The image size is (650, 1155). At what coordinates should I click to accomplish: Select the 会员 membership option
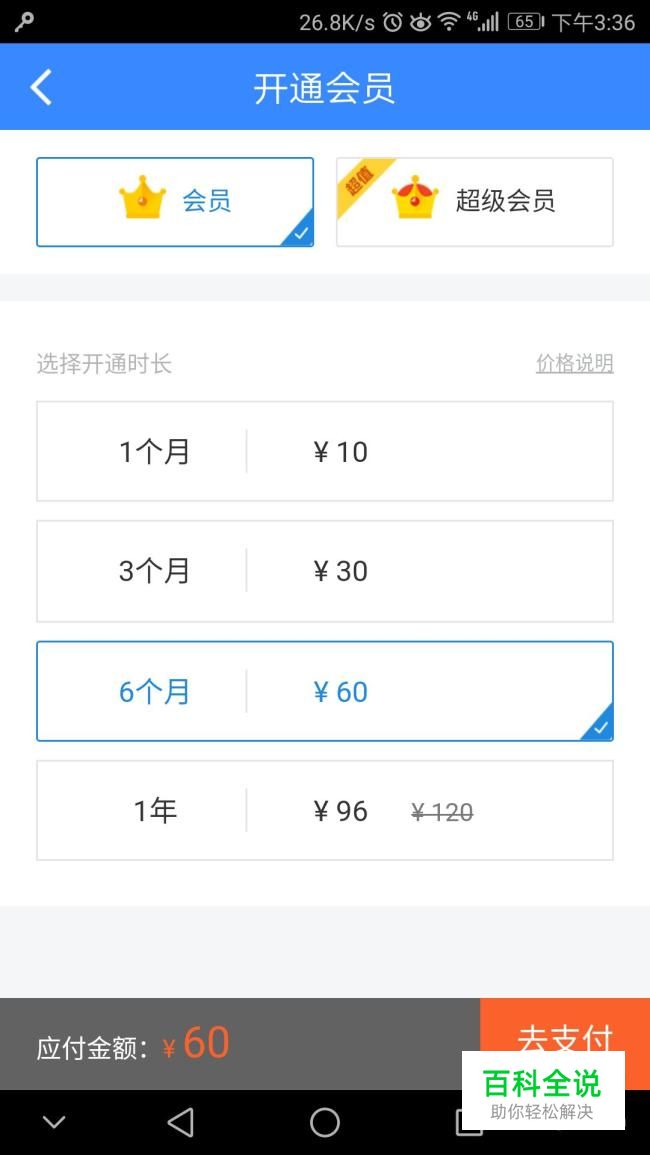coord(175,202)
